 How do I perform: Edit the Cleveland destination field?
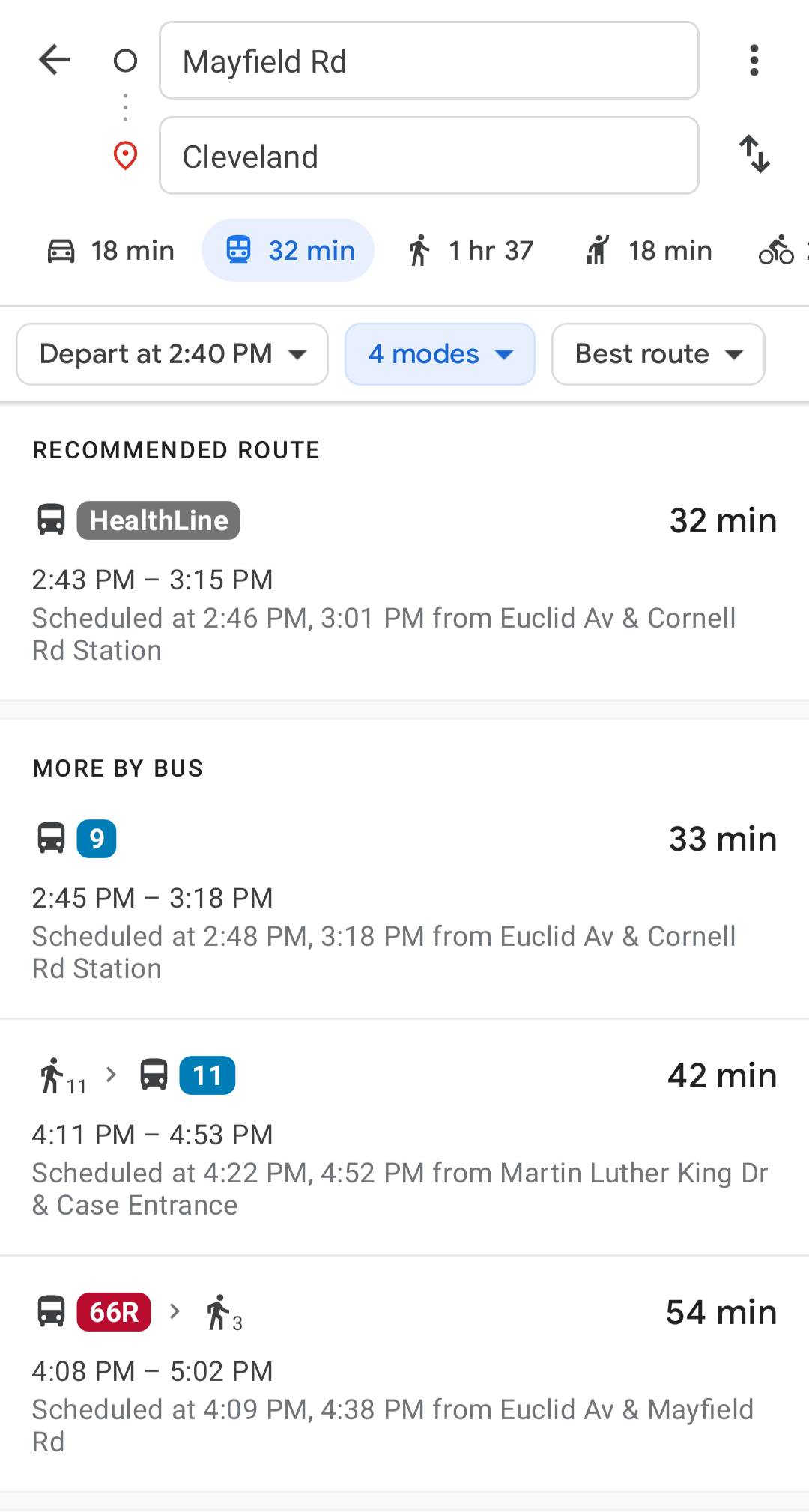pos(429,156)
